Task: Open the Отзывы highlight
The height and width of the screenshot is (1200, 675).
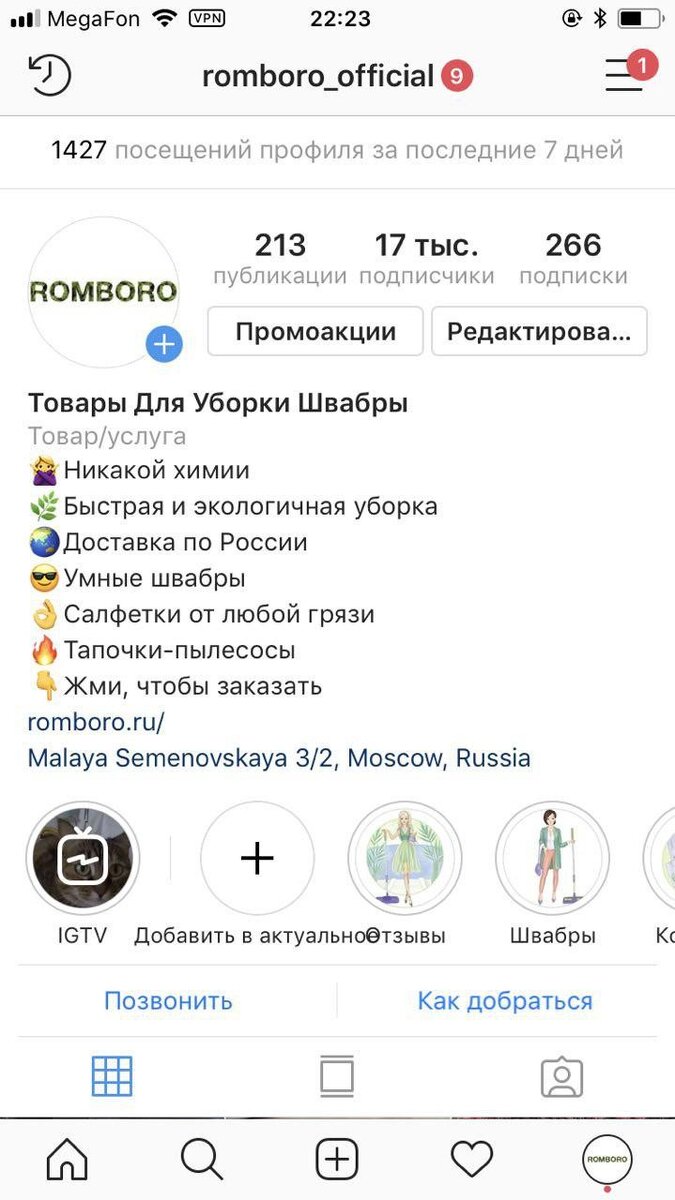Action: point(405,858)
